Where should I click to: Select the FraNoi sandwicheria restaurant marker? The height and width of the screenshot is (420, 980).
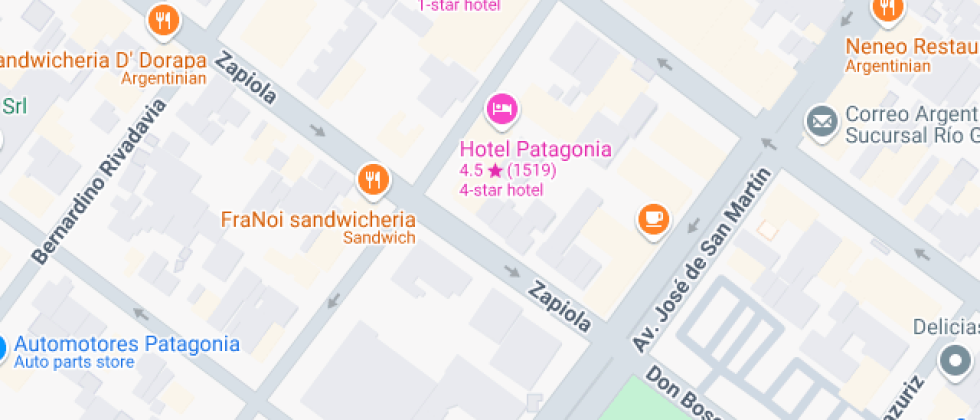coord(373,180)
